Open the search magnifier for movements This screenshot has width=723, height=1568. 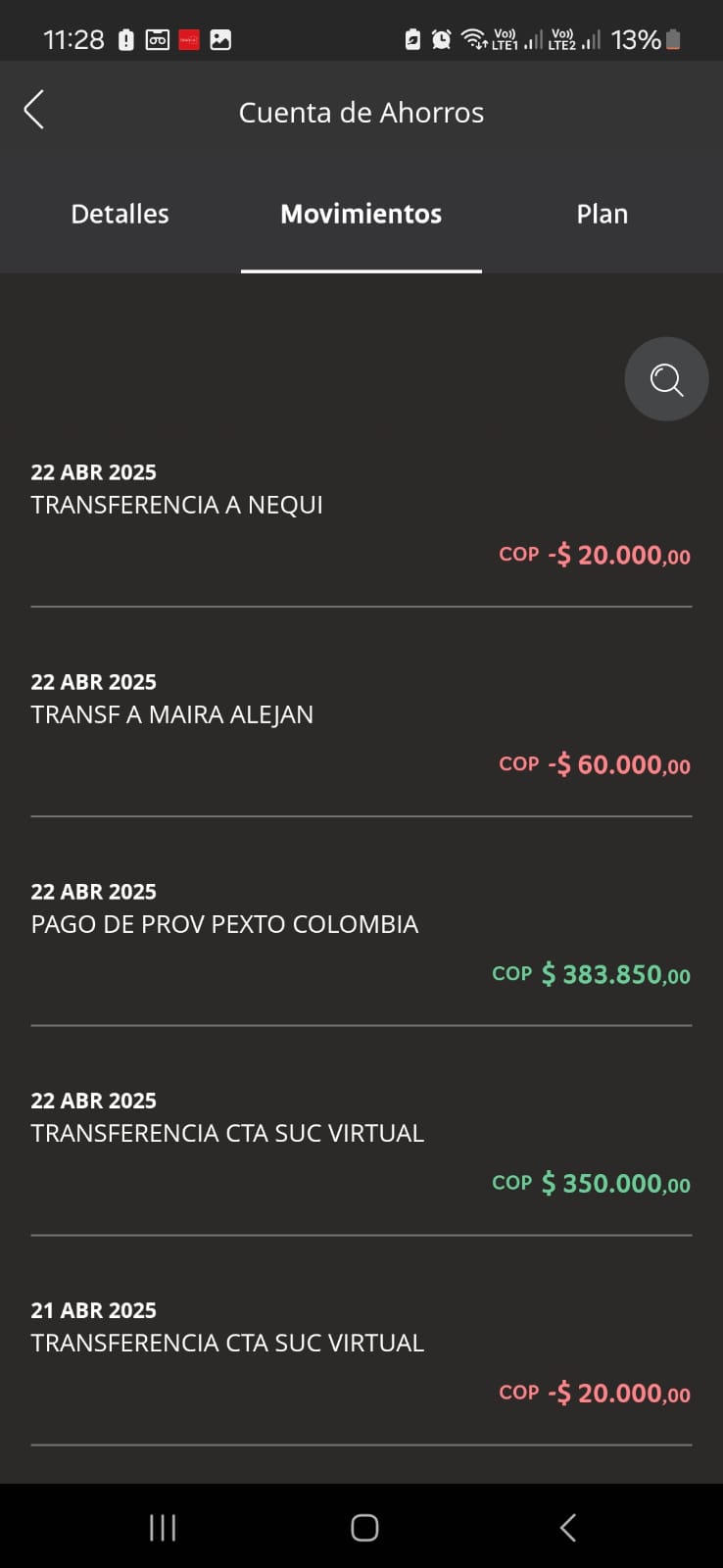click(x=666, y=379)
